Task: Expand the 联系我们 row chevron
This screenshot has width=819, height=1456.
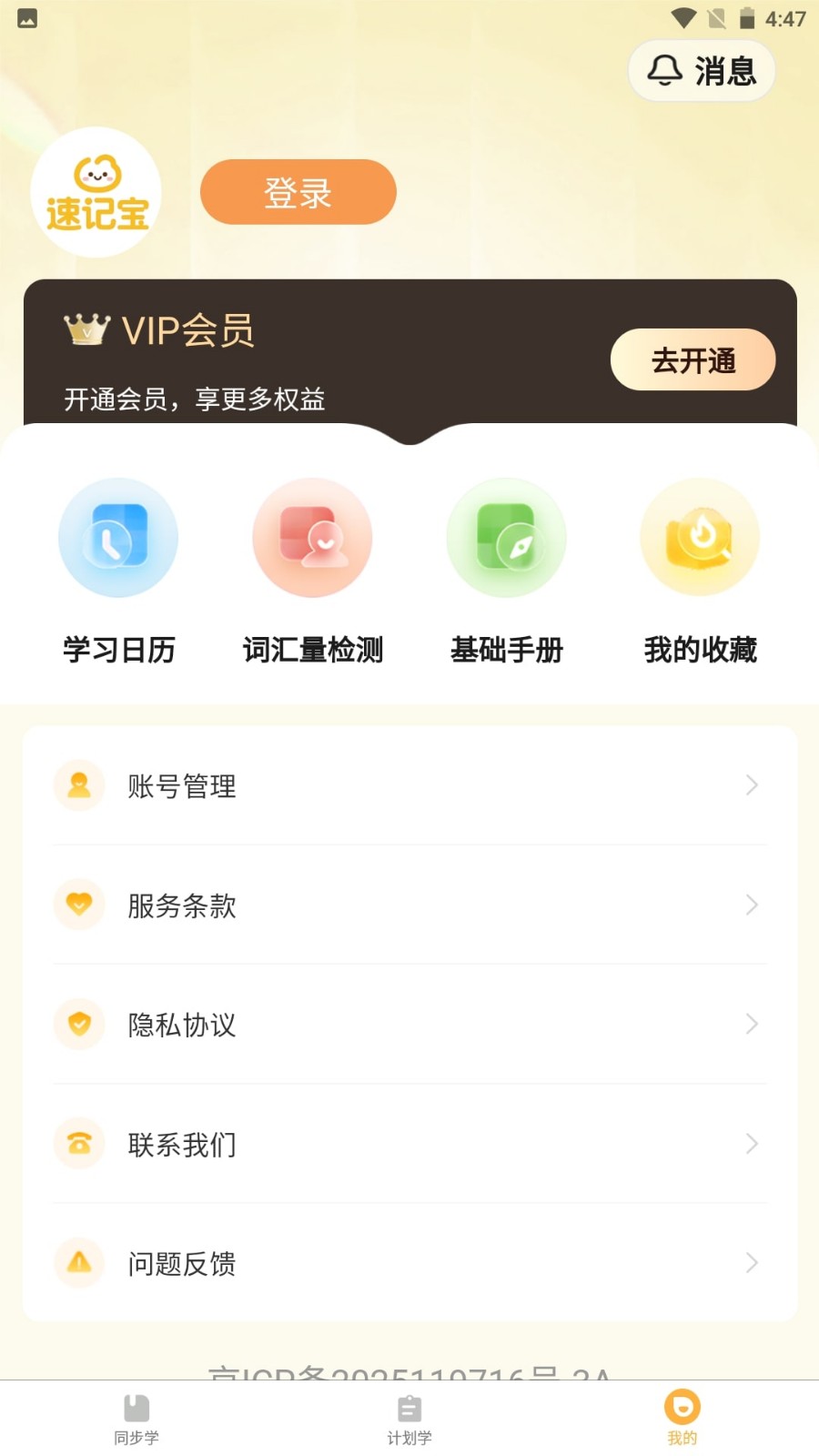Action: pyautogui.click(x=752, y=1143)
